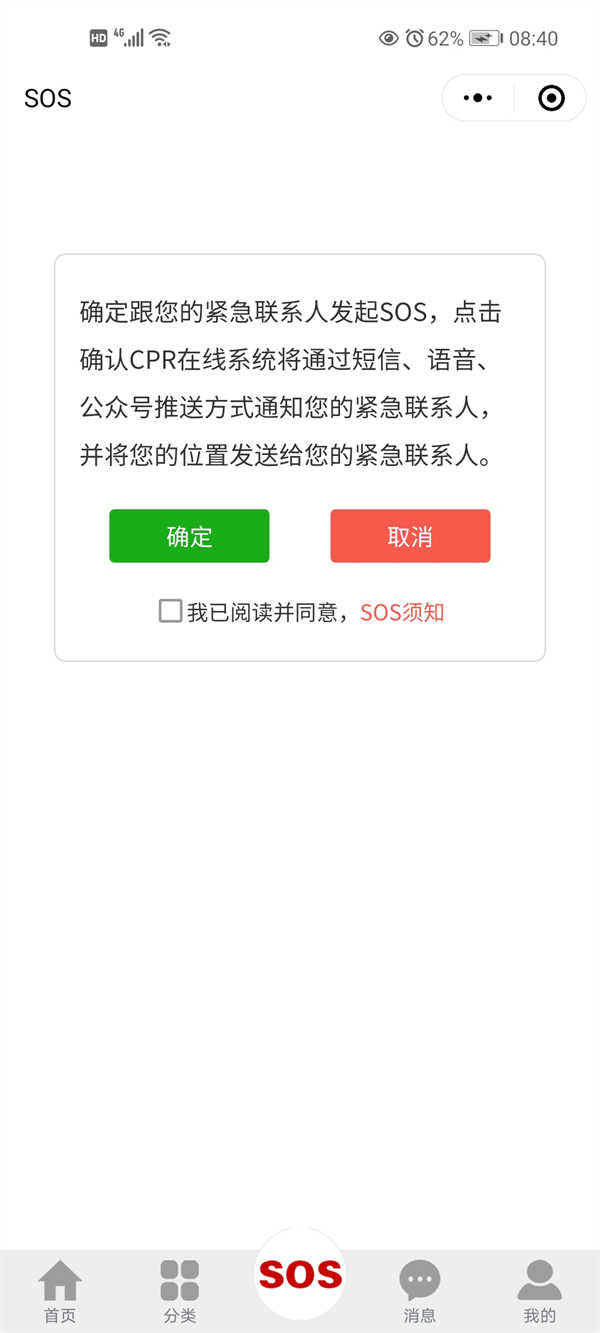Go to the 首页 home tab
This screenshot has height=1333, width=600.
60,1292
